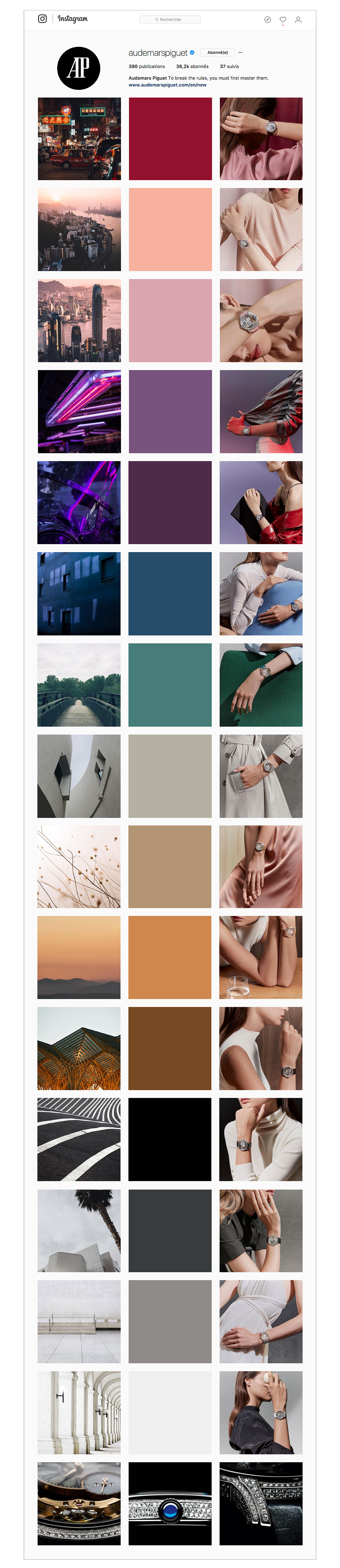This screenshot has width=340, height=1568.
Task: Open your profile icon
Action: coord(298,20)
